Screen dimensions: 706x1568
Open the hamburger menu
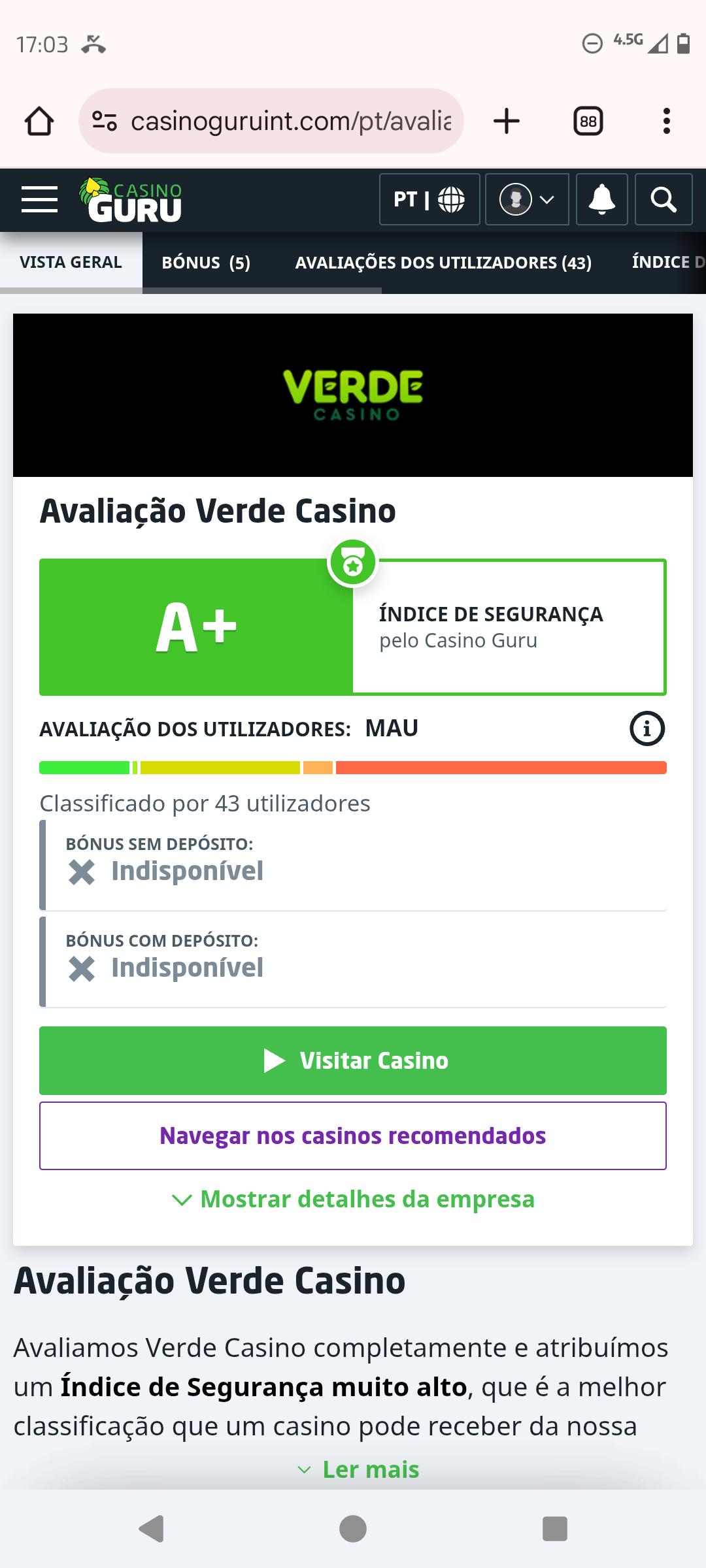tap(39, 199)
